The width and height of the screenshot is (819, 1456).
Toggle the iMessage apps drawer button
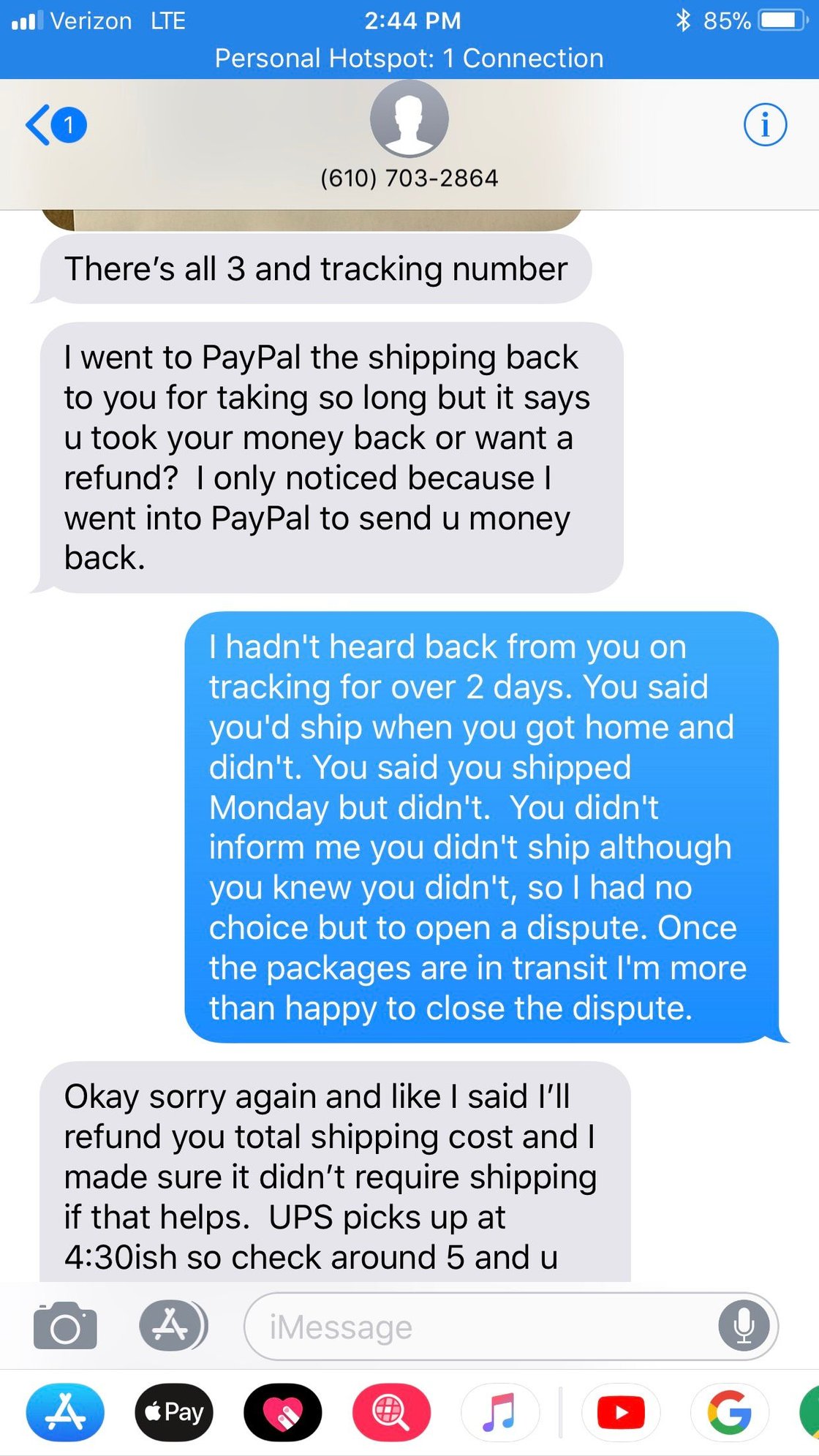173,1325
